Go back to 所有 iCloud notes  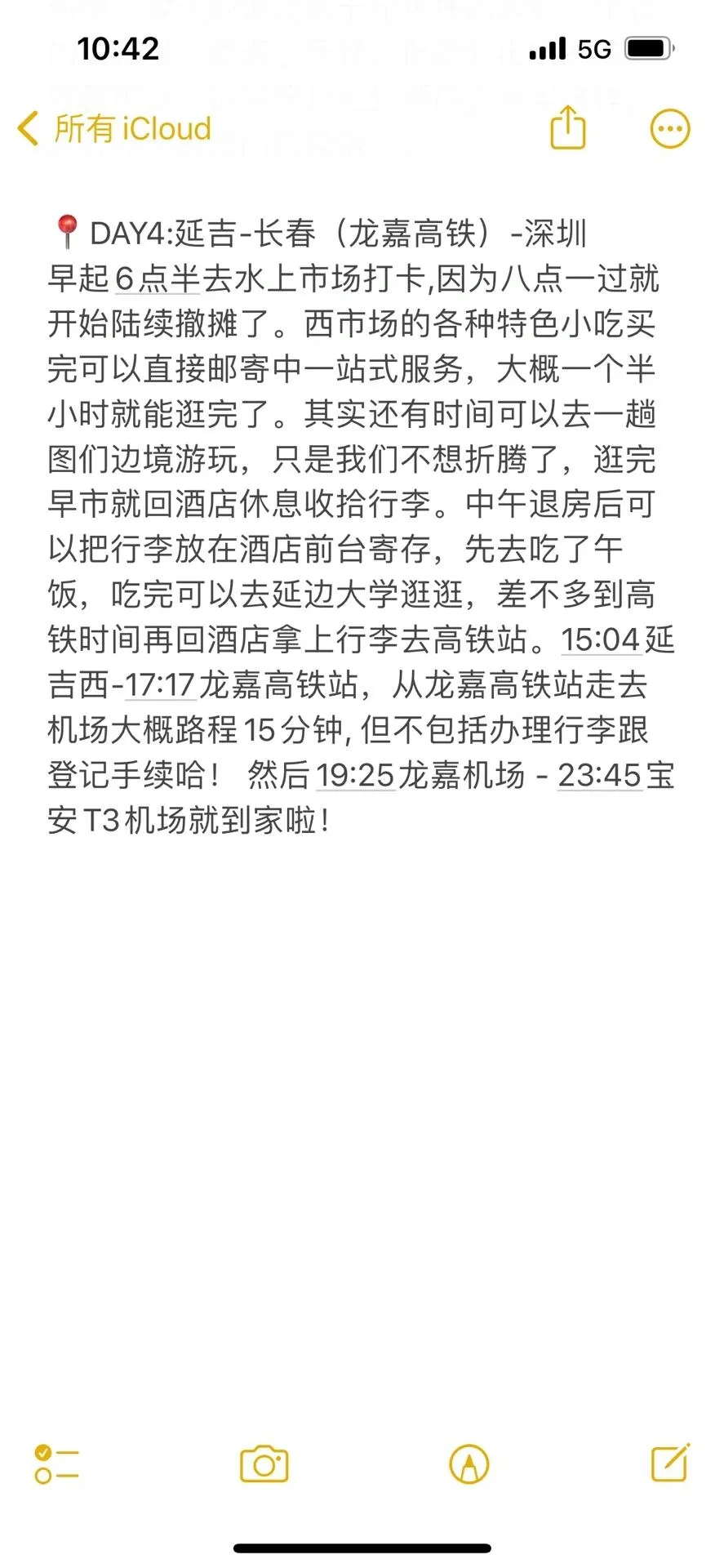tap(114, 129)
